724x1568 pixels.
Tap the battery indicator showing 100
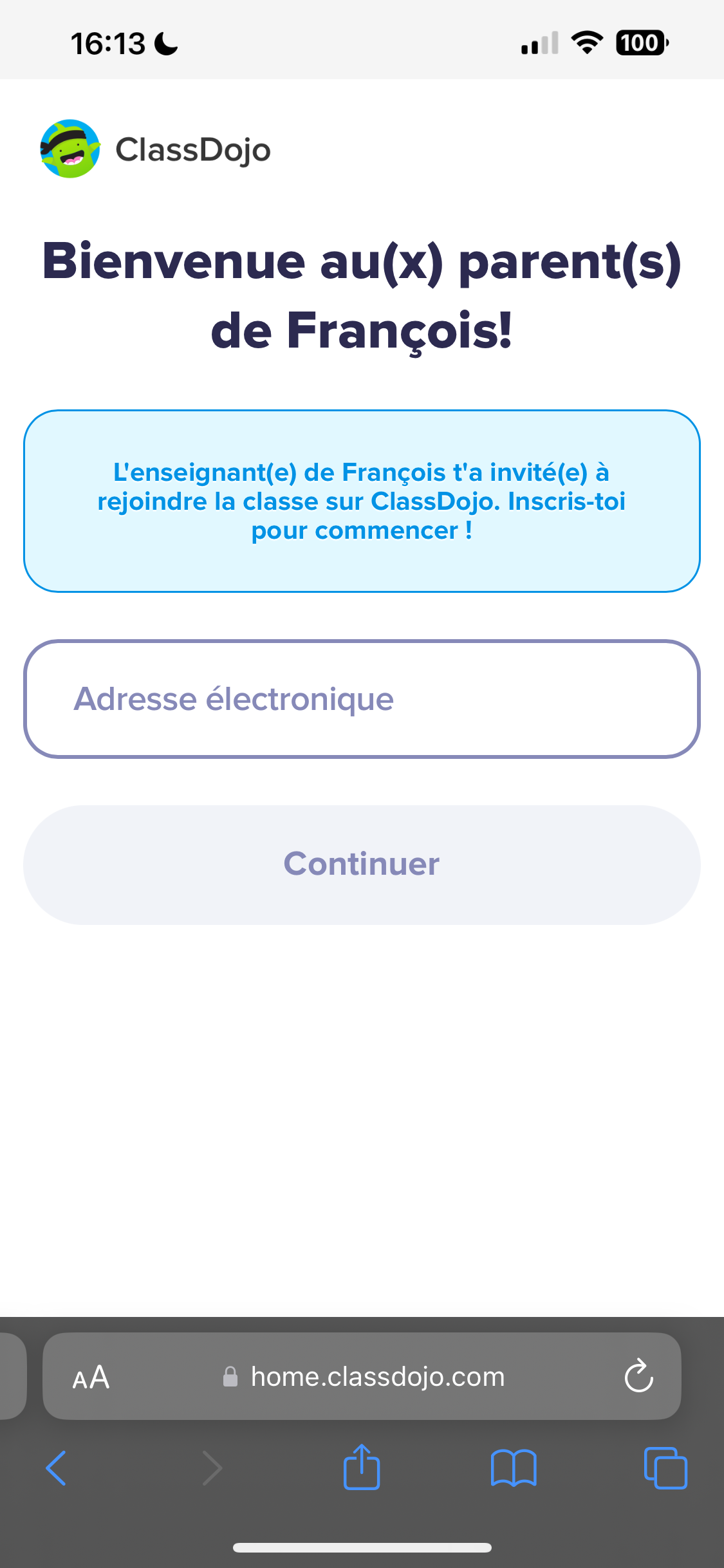click(640, 42)
